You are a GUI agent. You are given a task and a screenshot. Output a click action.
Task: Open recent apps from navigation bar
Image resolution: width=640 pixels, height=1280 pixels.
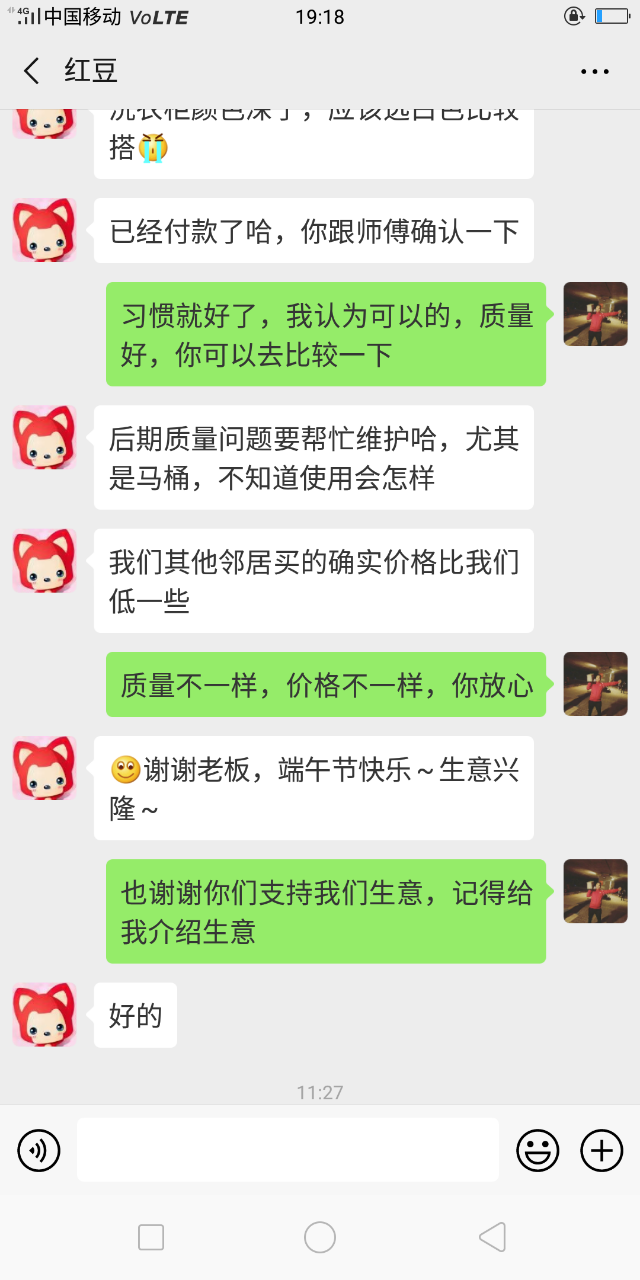(151, 1237)
